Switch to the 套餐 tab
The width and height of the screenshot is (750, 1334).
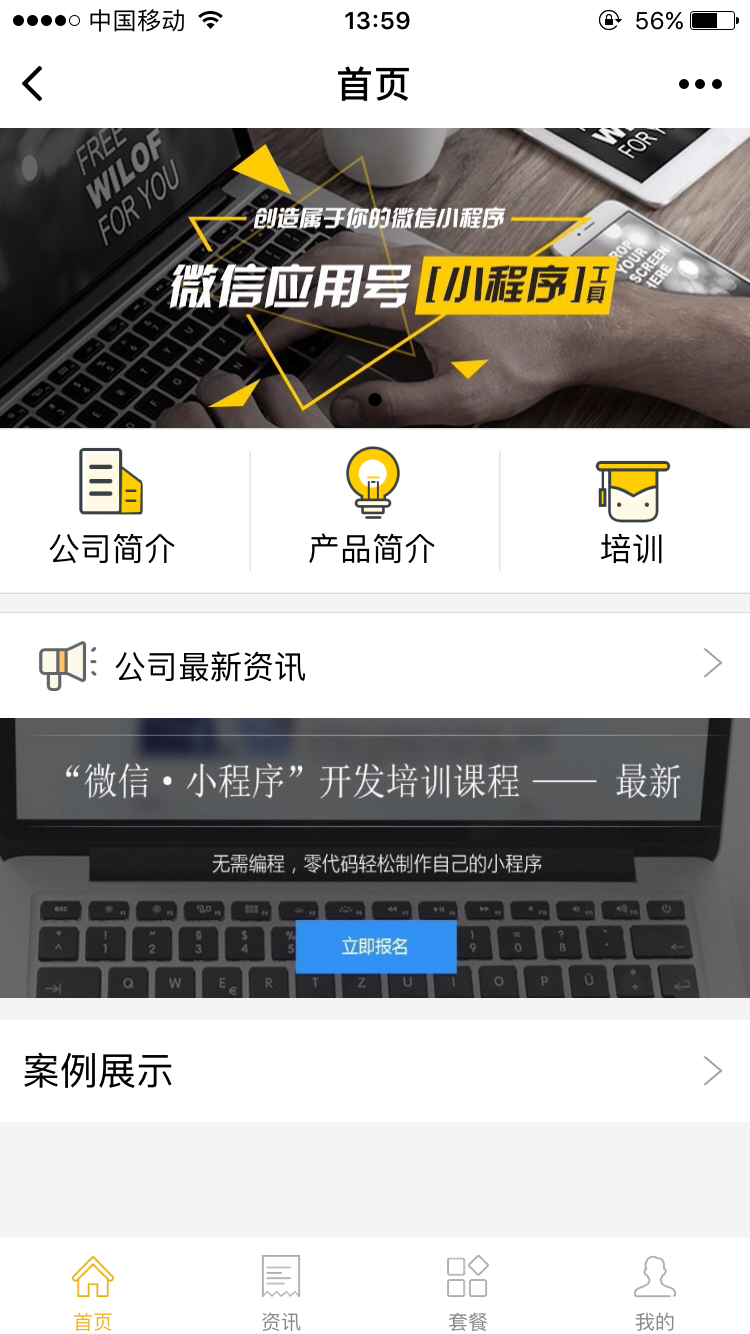(467, 1293)
